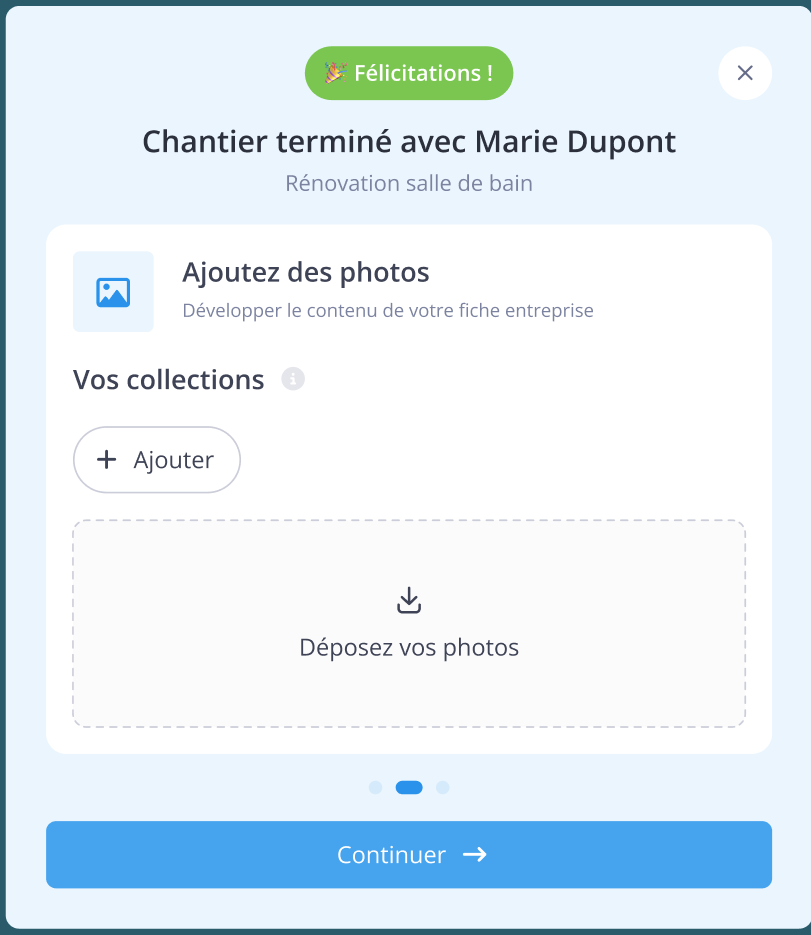811x935 pixels.
Task: Open the info icon beside Vos collections
Action: 293,379
